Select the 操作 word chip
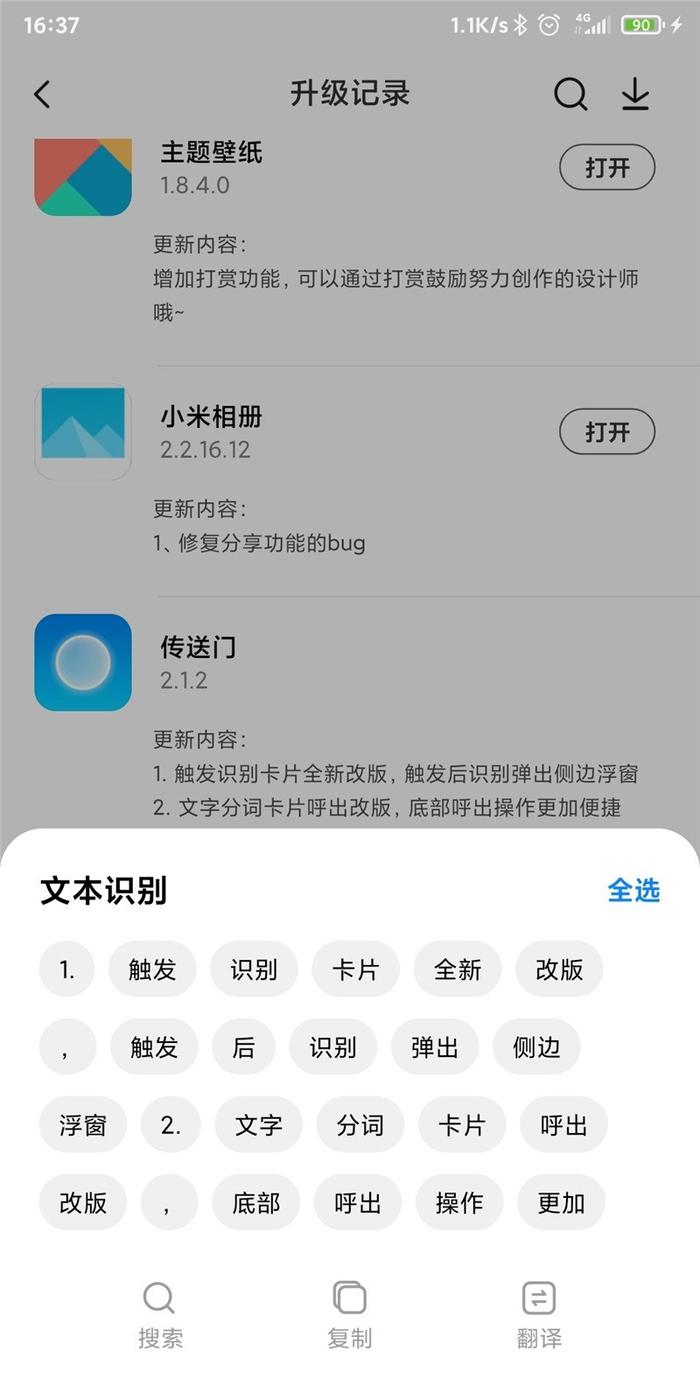The width and height of the screenshot is (700, 1400). 459,1202
